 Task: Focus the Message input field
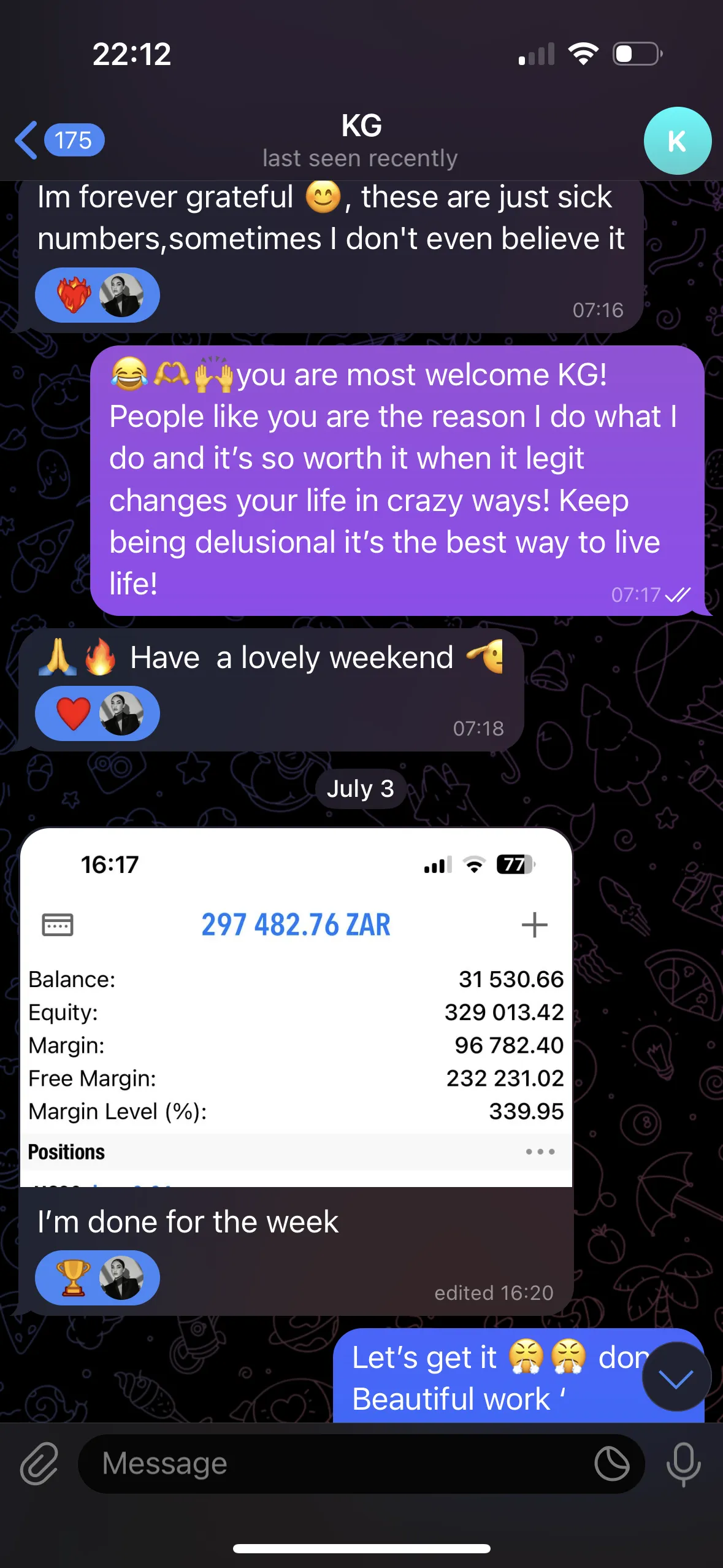[343, 1464]
